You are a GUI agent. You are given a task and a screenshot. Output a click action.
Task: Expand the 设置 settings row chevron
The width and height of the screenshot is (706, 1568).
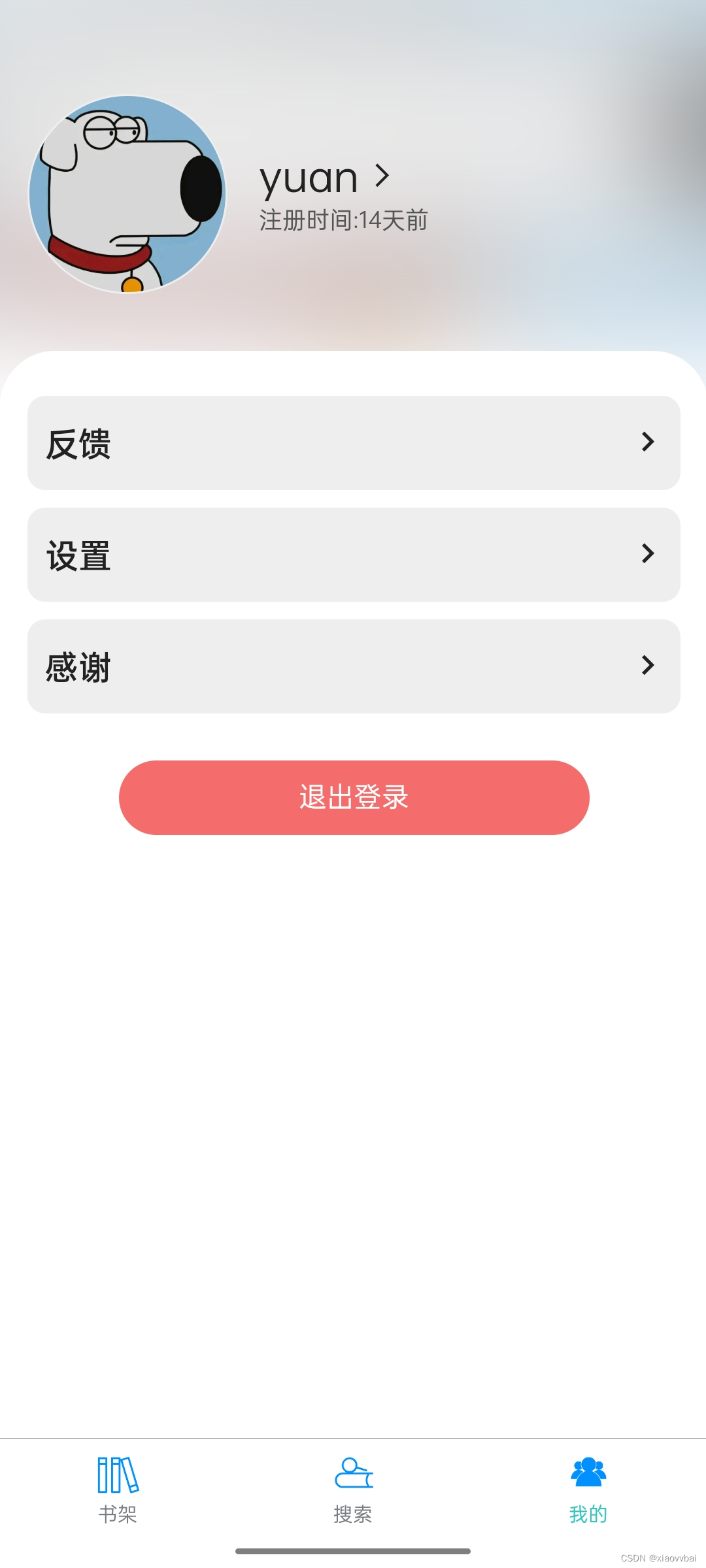click(x=648, y=554)
